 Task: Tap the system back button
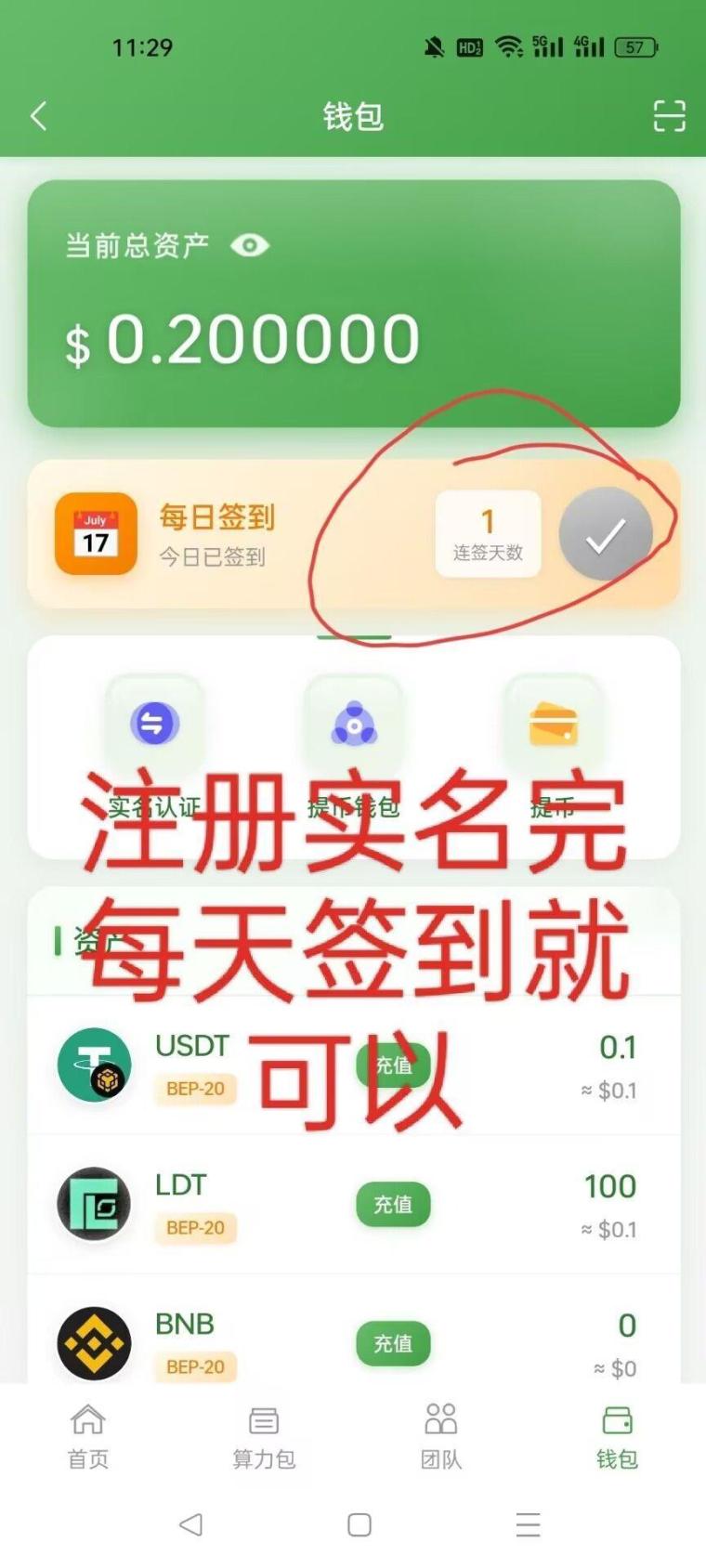click(190, 1524)
